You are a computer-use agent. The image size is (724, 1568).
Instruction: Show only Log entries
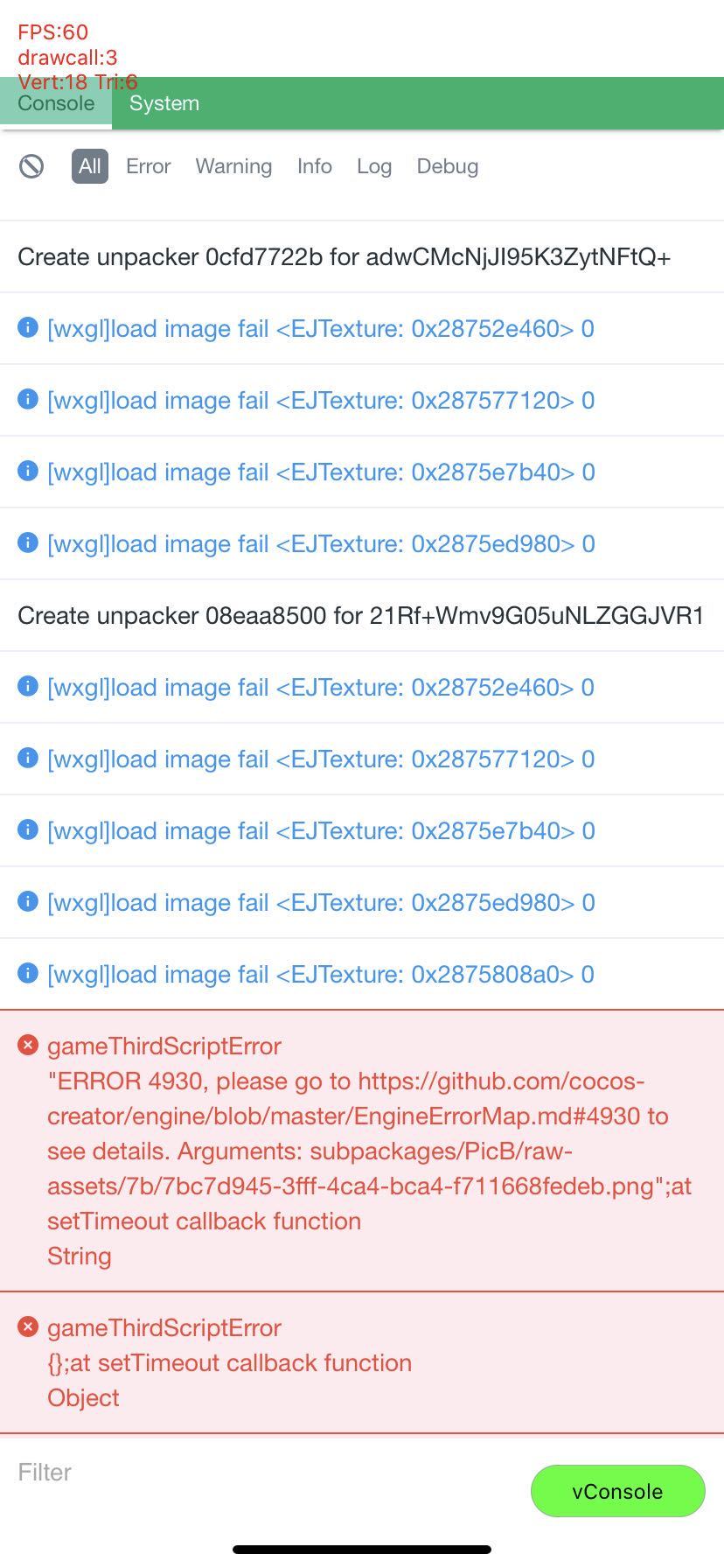pyautogui.click(x=373, y=166)
